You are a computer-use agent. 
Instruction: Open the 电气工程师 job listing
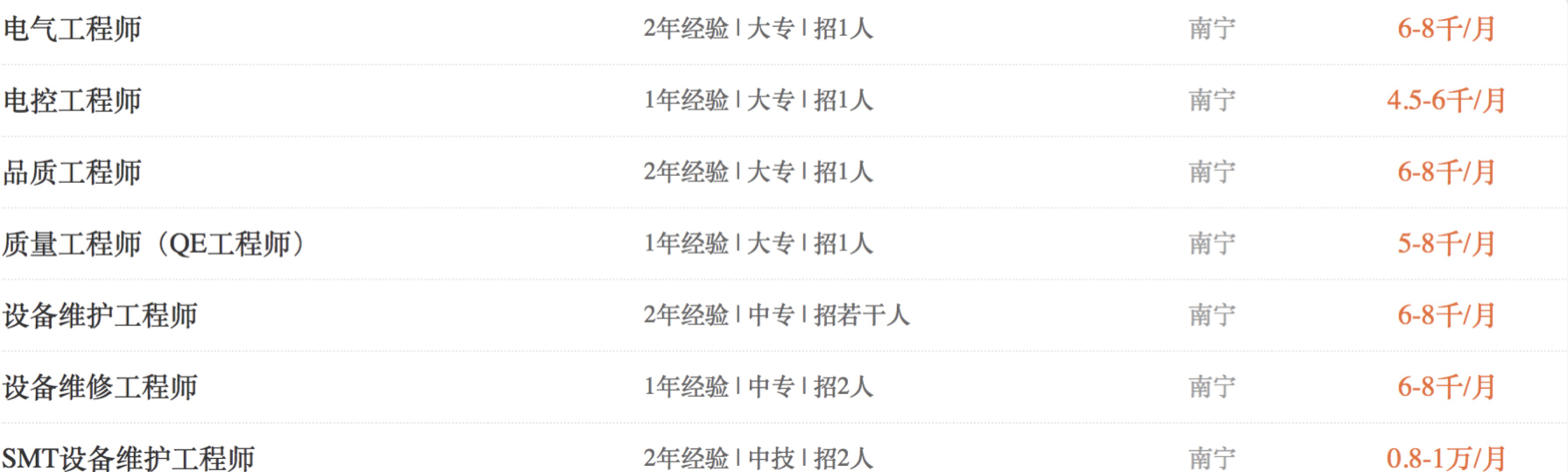72,29
